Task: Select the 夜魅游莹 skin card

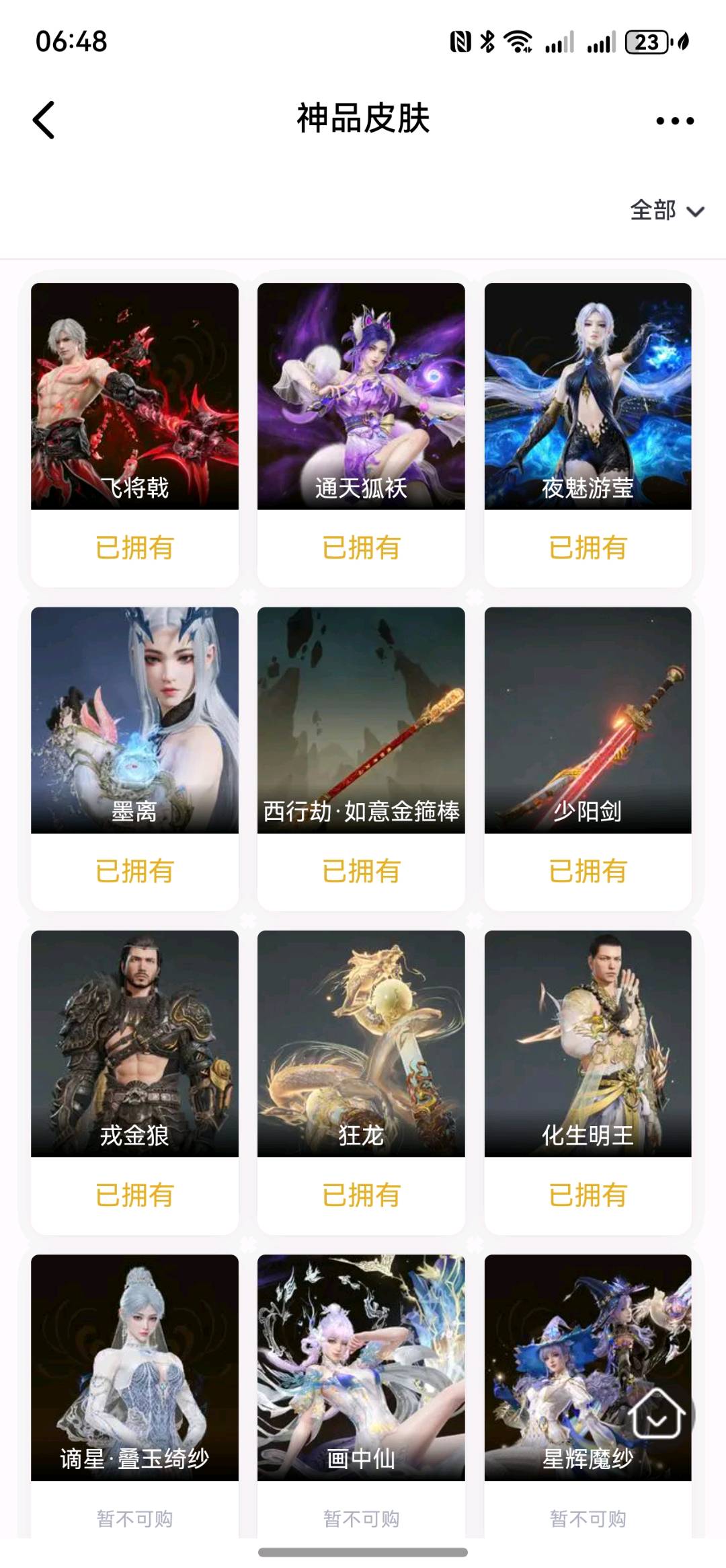Action: pos(588,397)
